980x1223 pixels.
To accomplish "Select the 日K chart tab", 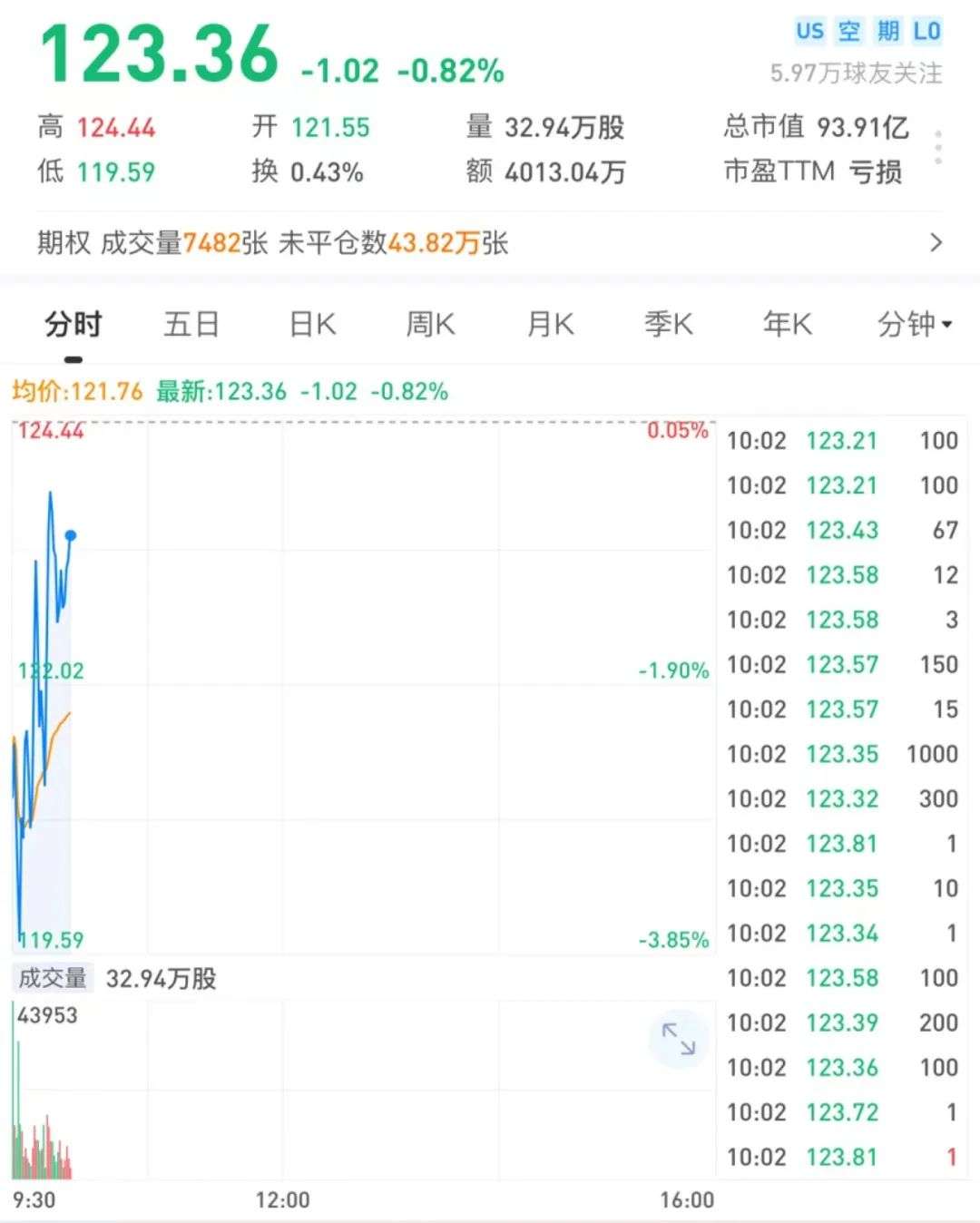I will (312, 324).
